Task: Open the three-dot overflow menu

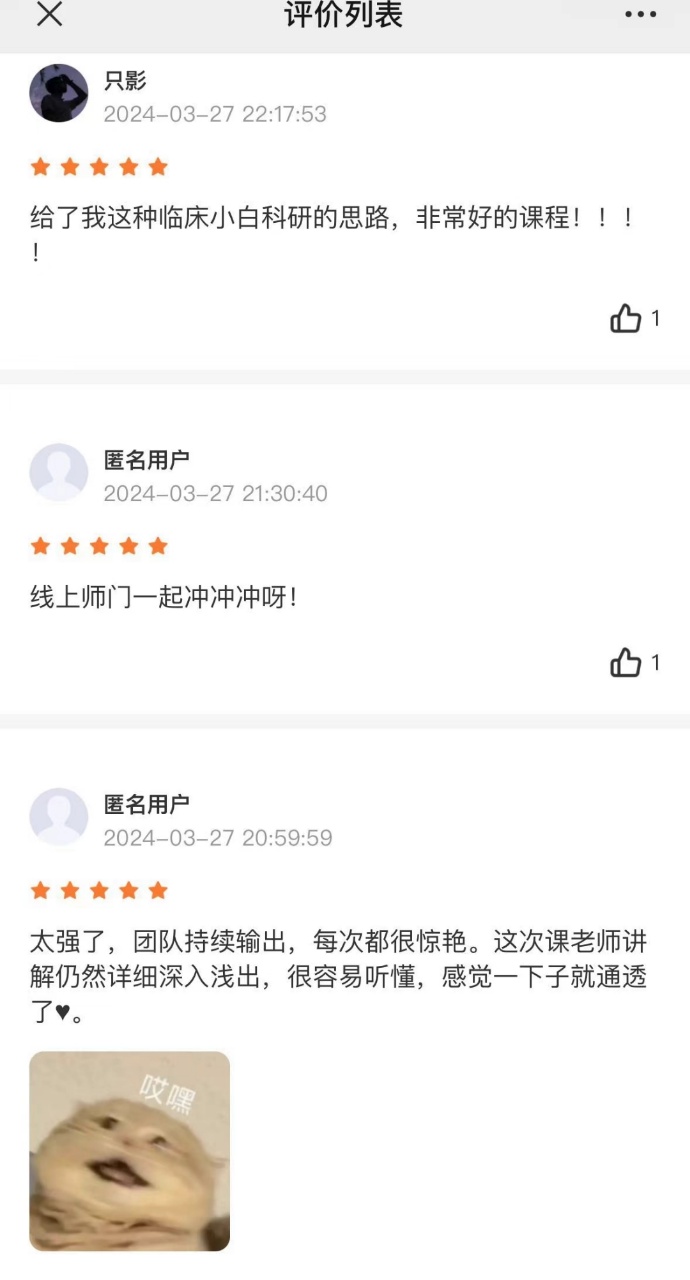Action: click(641, 14)
